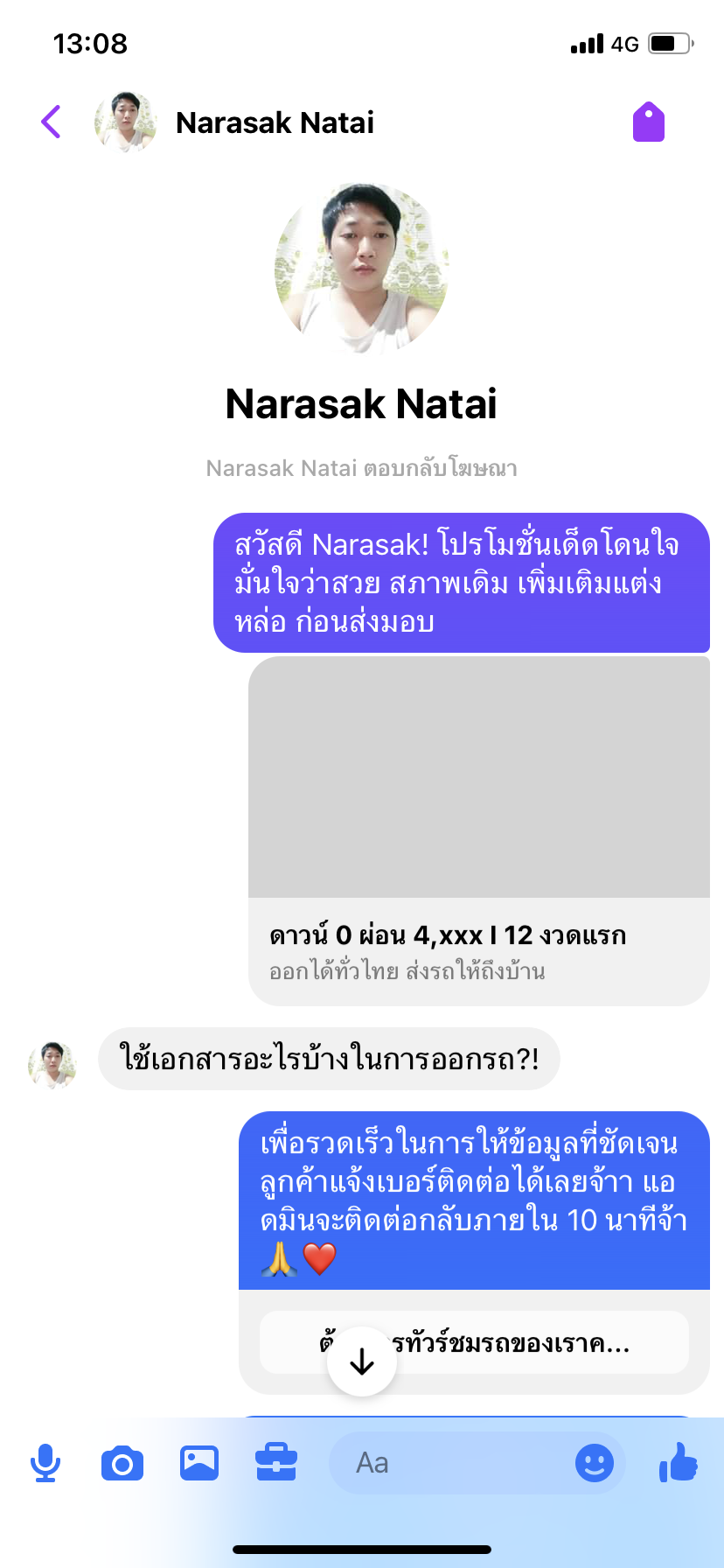
Task: Go back to the chat list
Action: click(52, 122)
